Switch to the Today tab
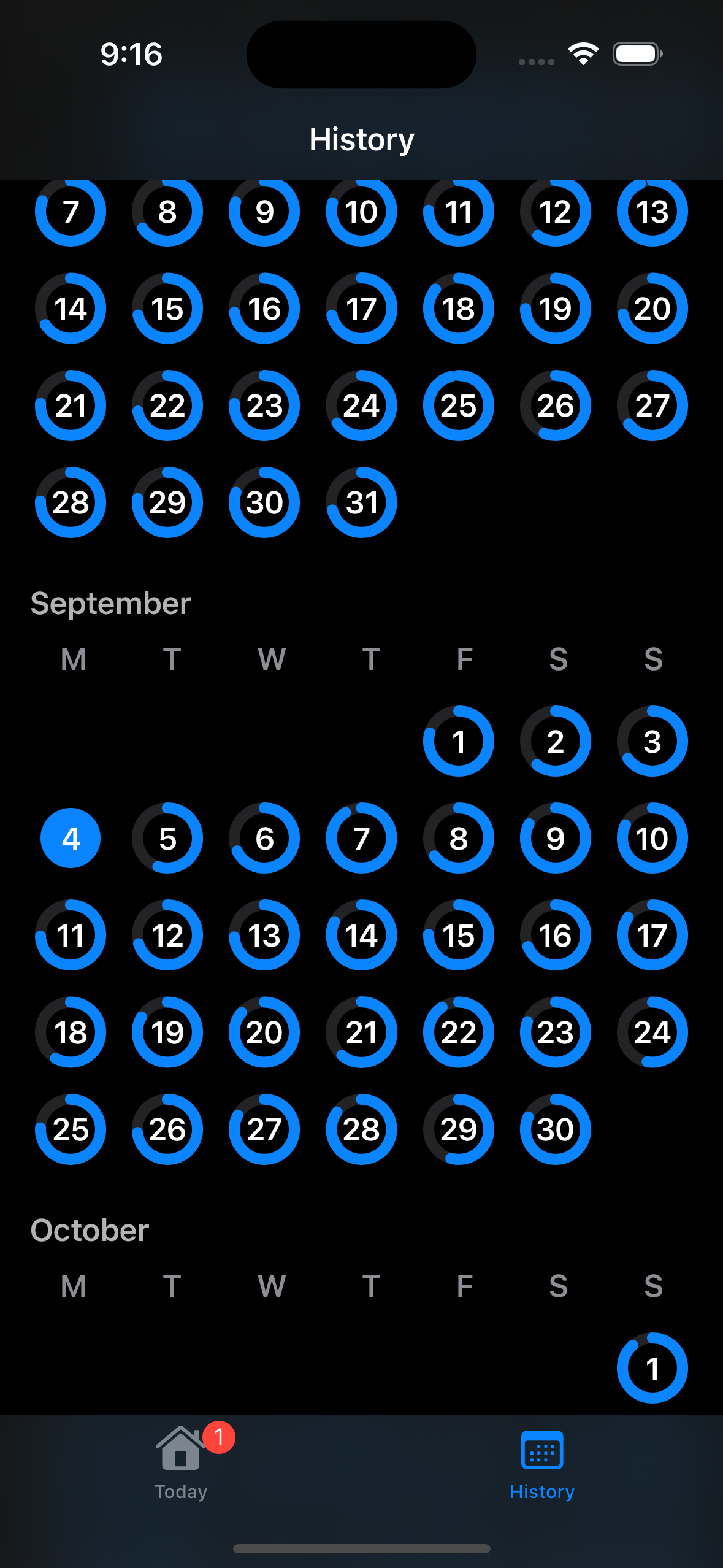The height and width of the screenshot is (1568, 723). coord(181,1462)
